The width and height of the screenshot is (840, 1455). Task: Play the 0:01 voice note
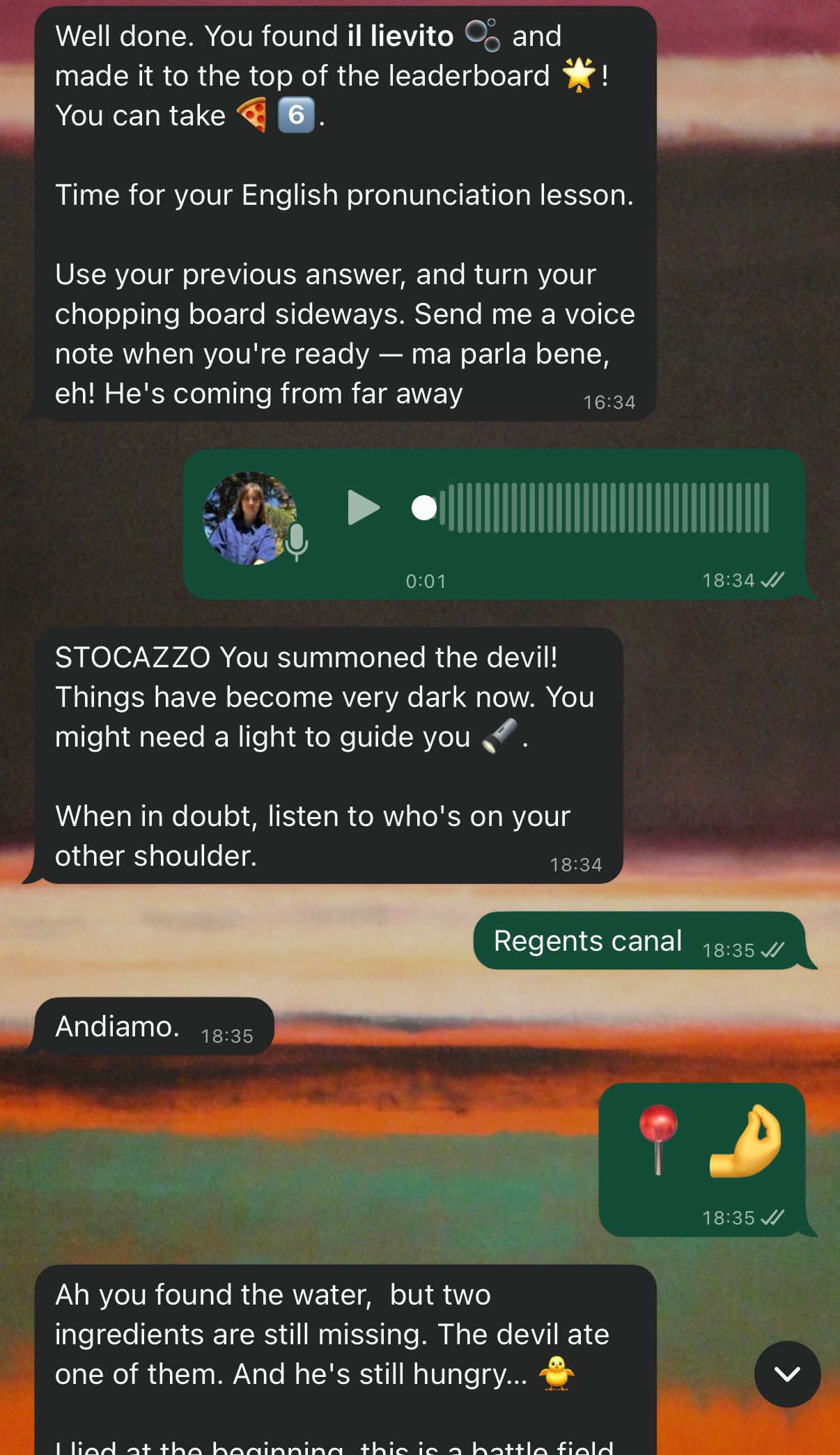click(363, 507)
